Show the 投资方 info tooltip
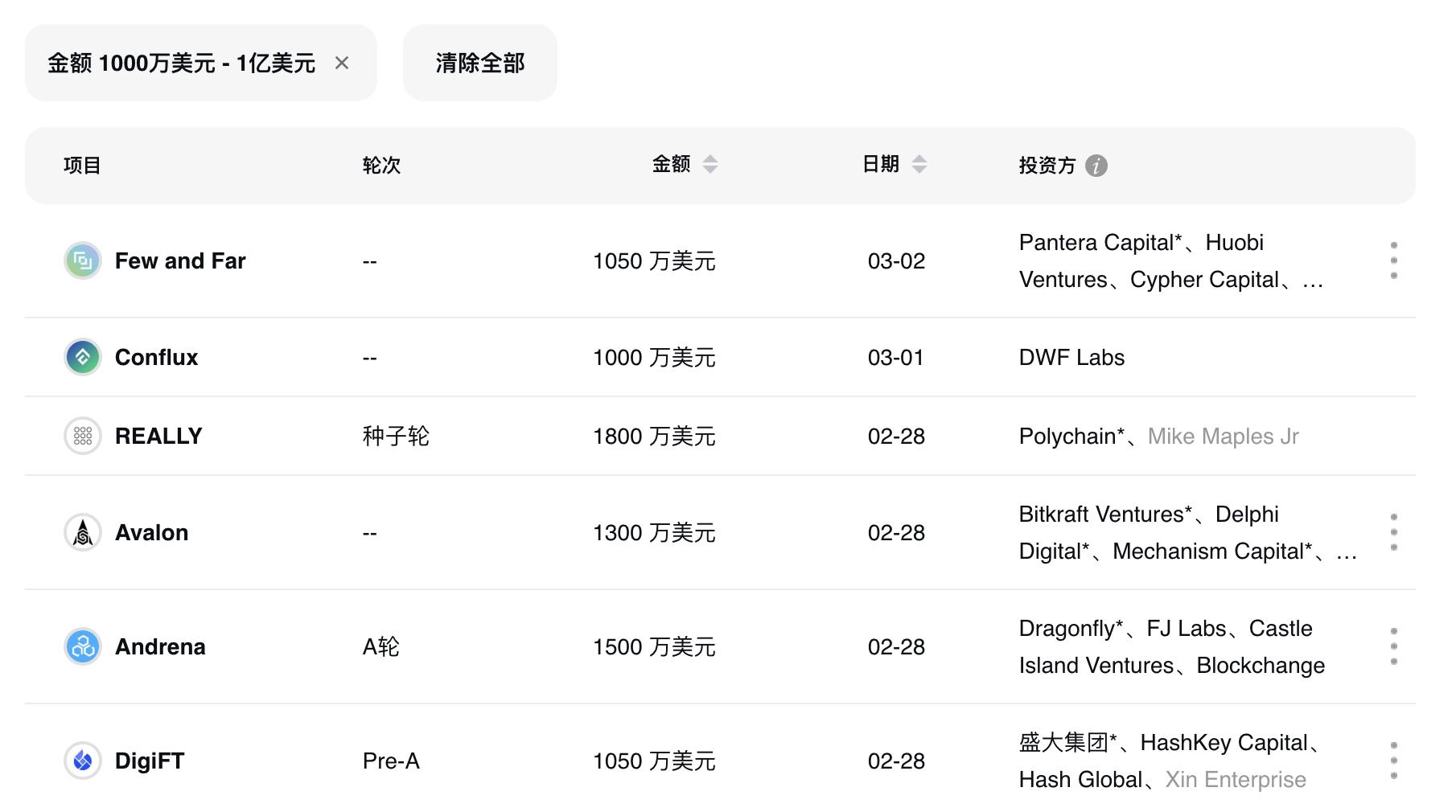1456x812 pixels. tap(1096, 166)
